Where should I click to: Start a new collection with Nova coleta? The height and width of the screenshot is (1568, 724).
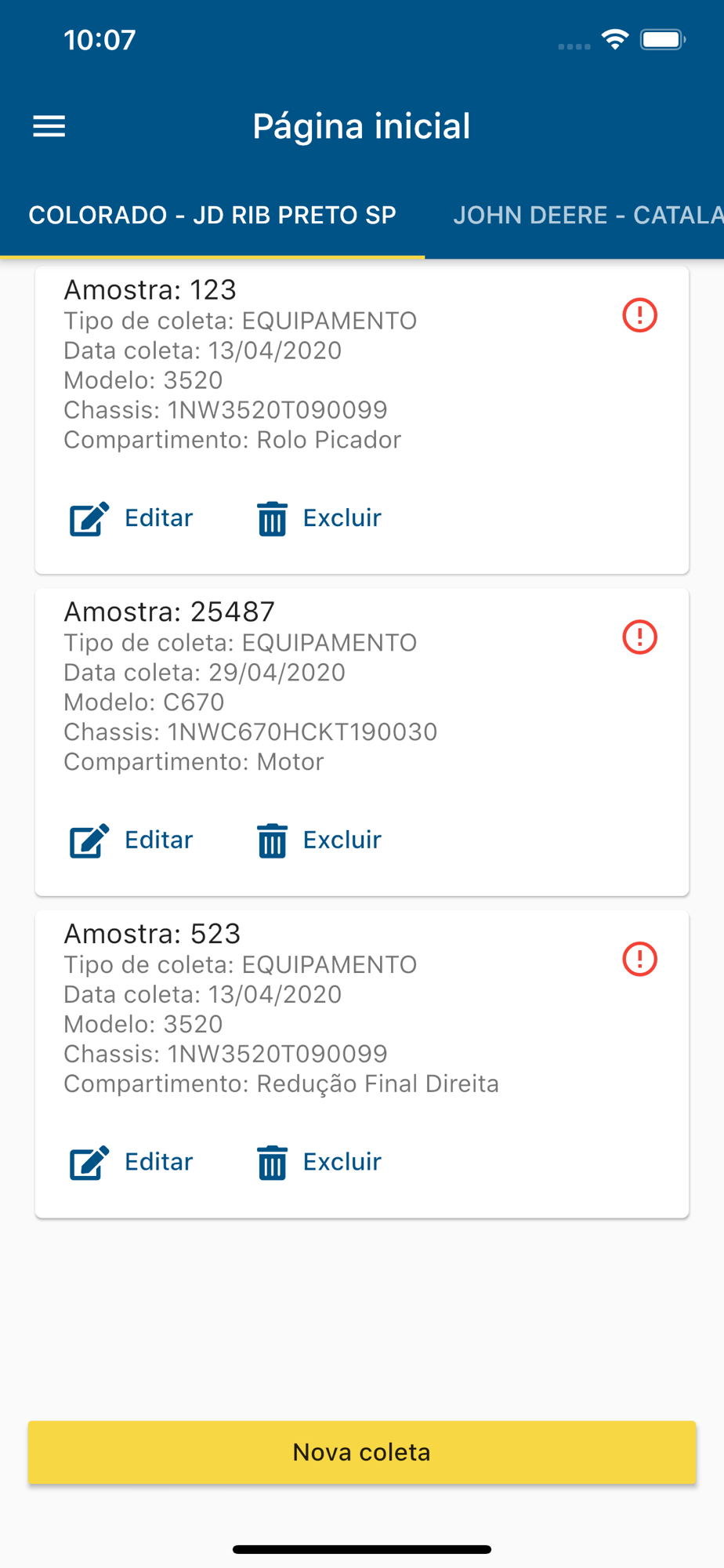click(362, 1452)
